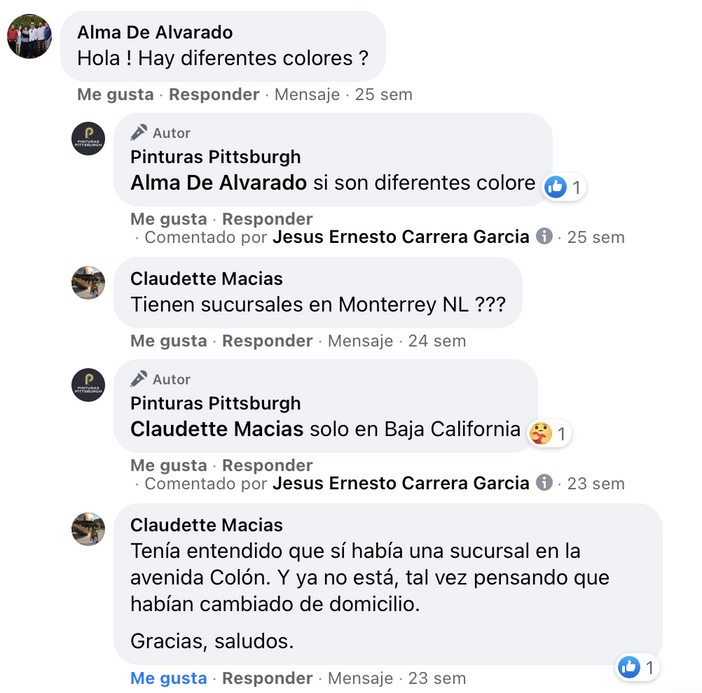
Task: Reply to Pinturas Pittsburgh's diferentes colores comment
Action: click(x=267, y=219)
